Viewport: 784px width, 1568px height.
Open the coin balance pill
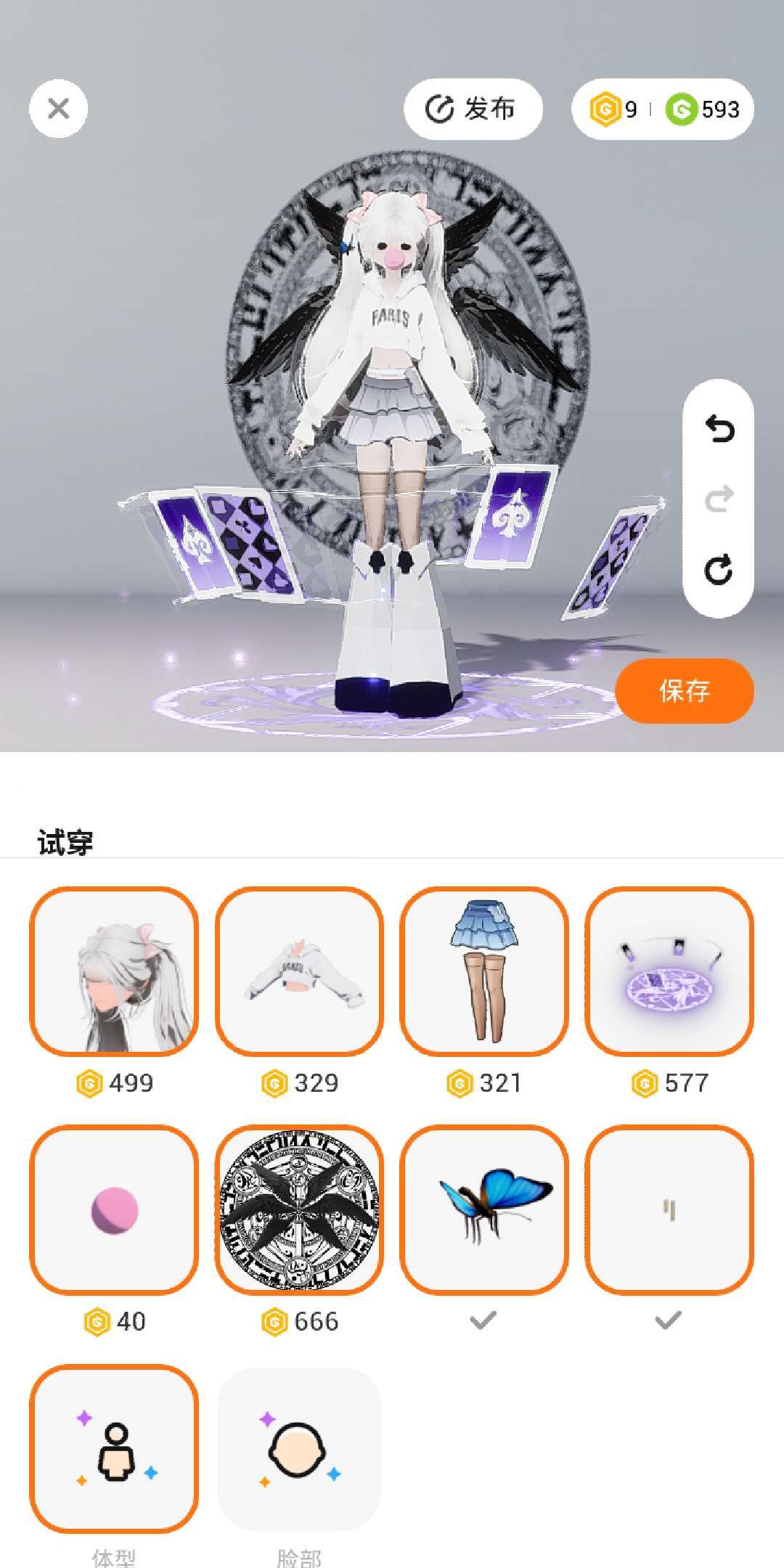coord(663,109)
